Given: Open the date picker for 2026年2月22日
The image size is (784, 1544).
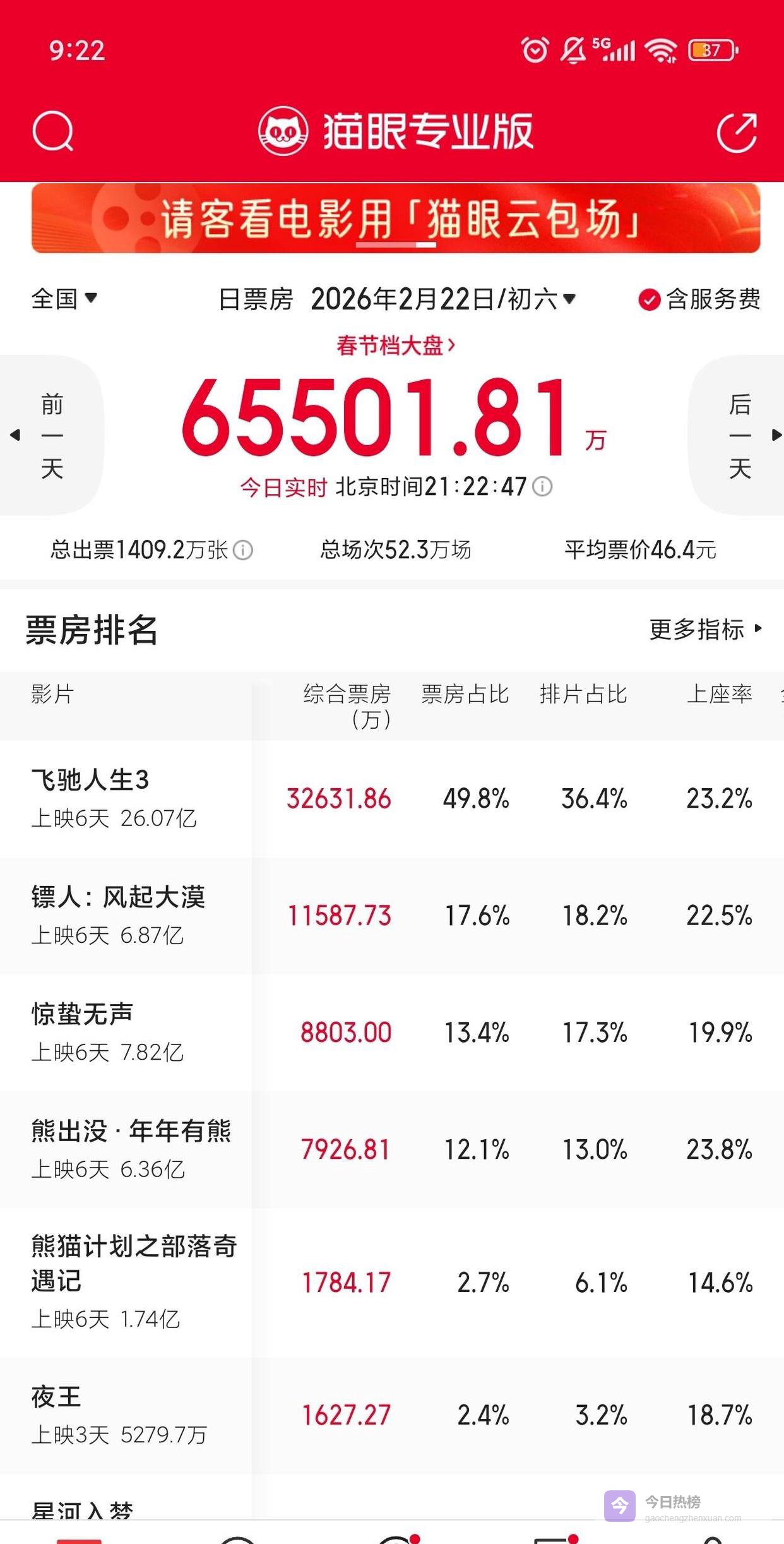Looking at the screenshot, I should [x=442, y=299].
